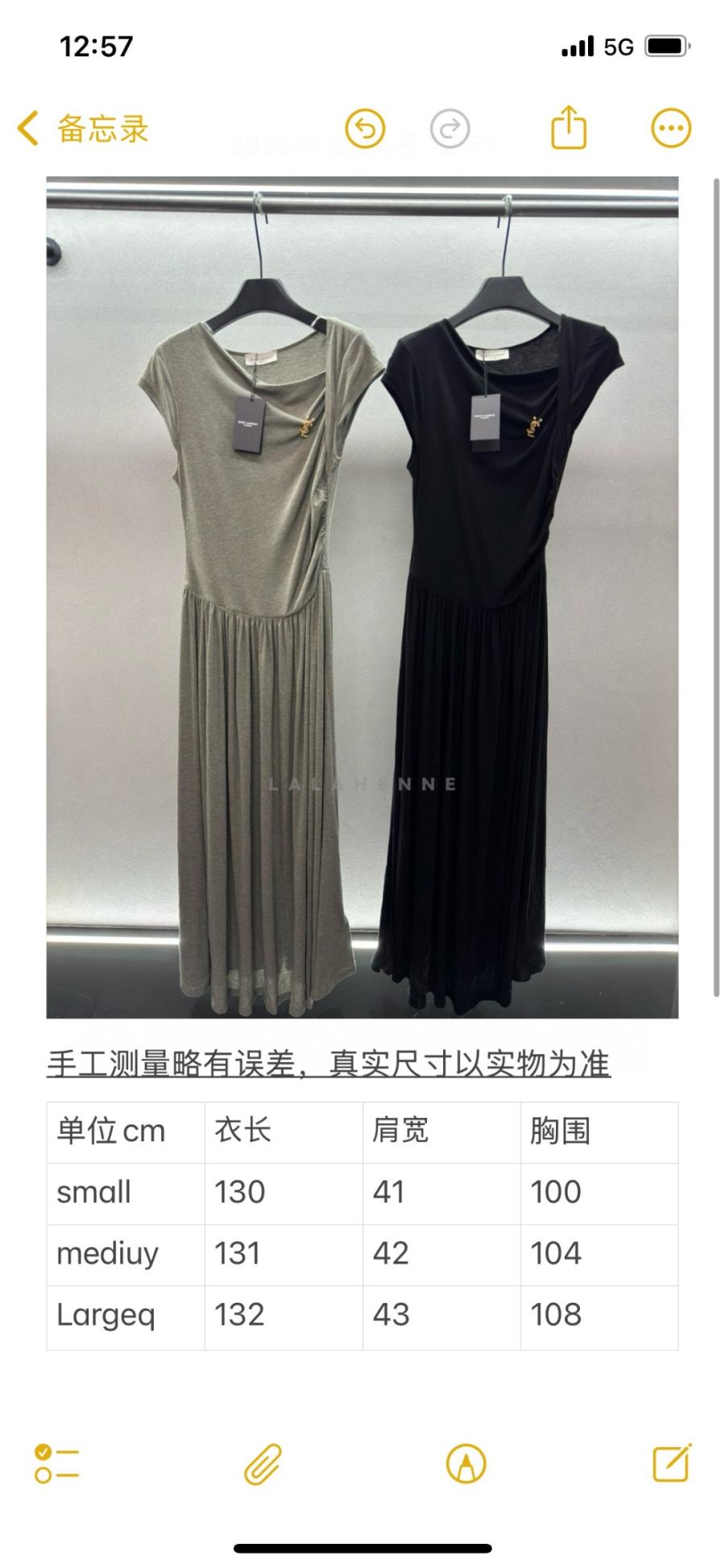Compose a new note
The height and width of the screenshot is (1568, 725).
pyautogui.click(x=671, y=1463)
